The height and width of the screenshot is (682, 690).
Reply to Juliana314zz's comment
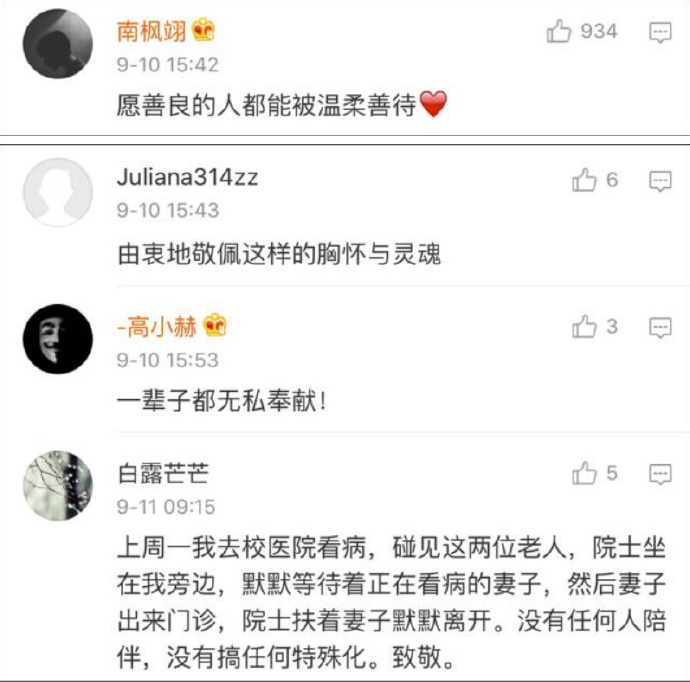660,181
